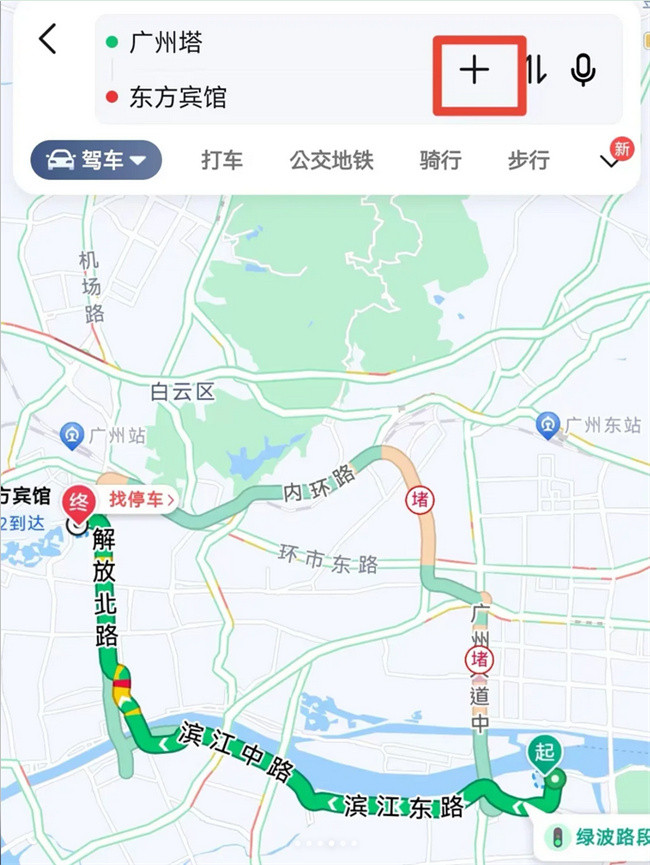650x865 pixels.
Task: Go back from route planning
Action: tap(47, 40)
